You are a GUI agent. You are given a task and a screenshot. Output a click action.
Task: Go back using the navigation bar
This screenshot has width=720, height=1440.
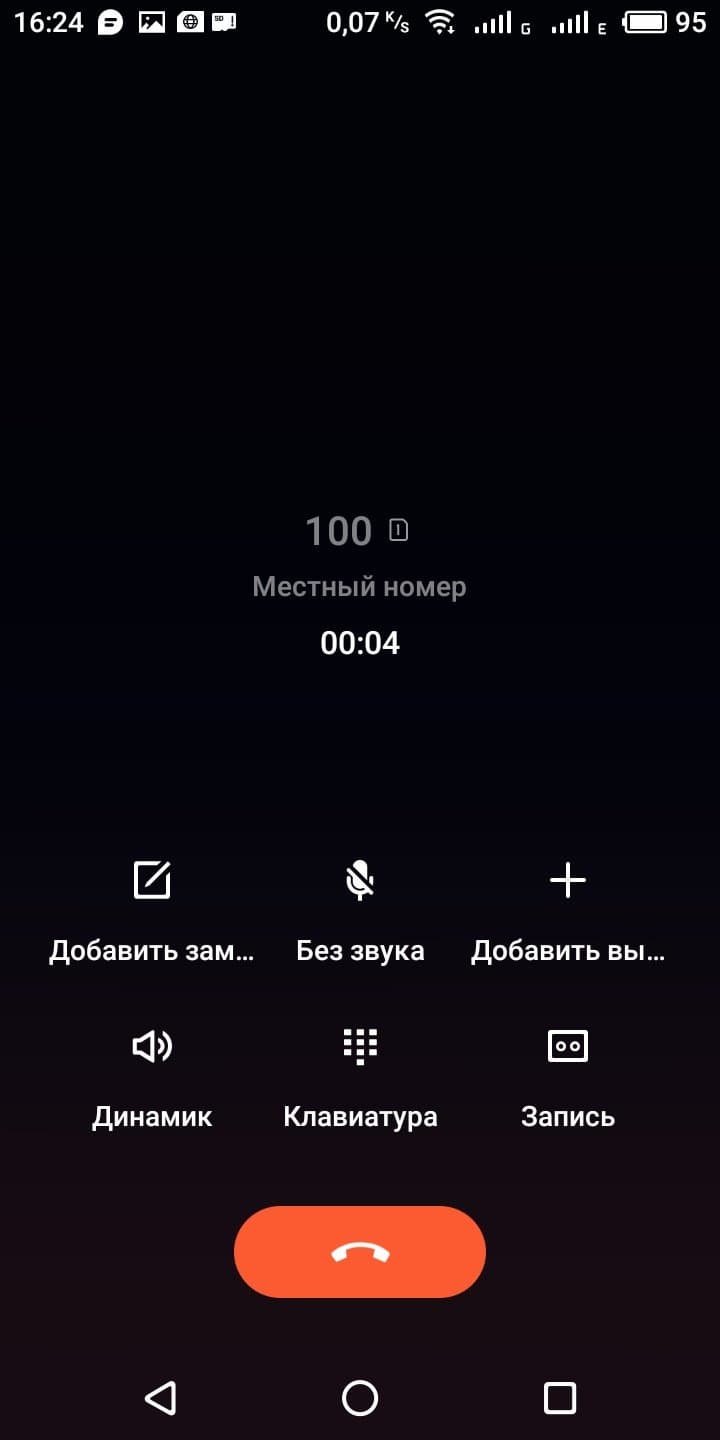[x=161, y=1397]
